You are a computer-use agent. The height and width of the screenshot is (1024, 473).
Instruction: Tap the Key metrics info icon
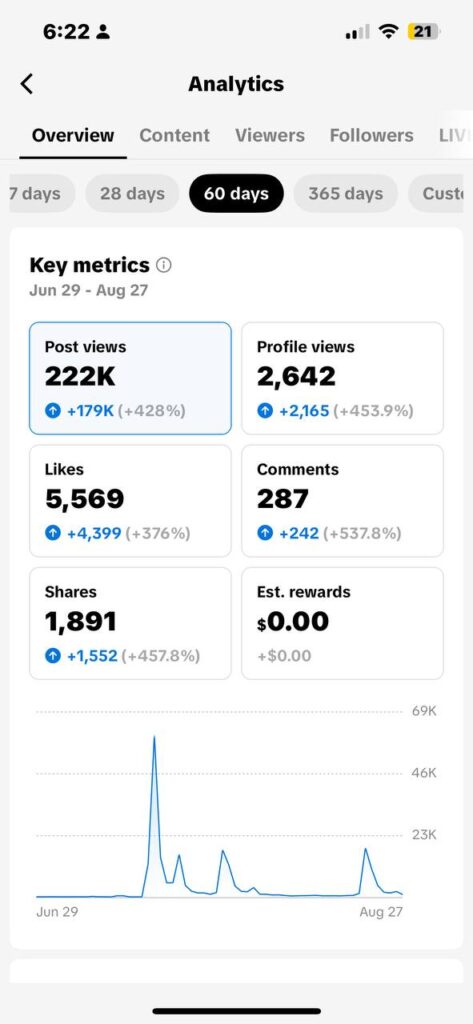tap(164, 265)
